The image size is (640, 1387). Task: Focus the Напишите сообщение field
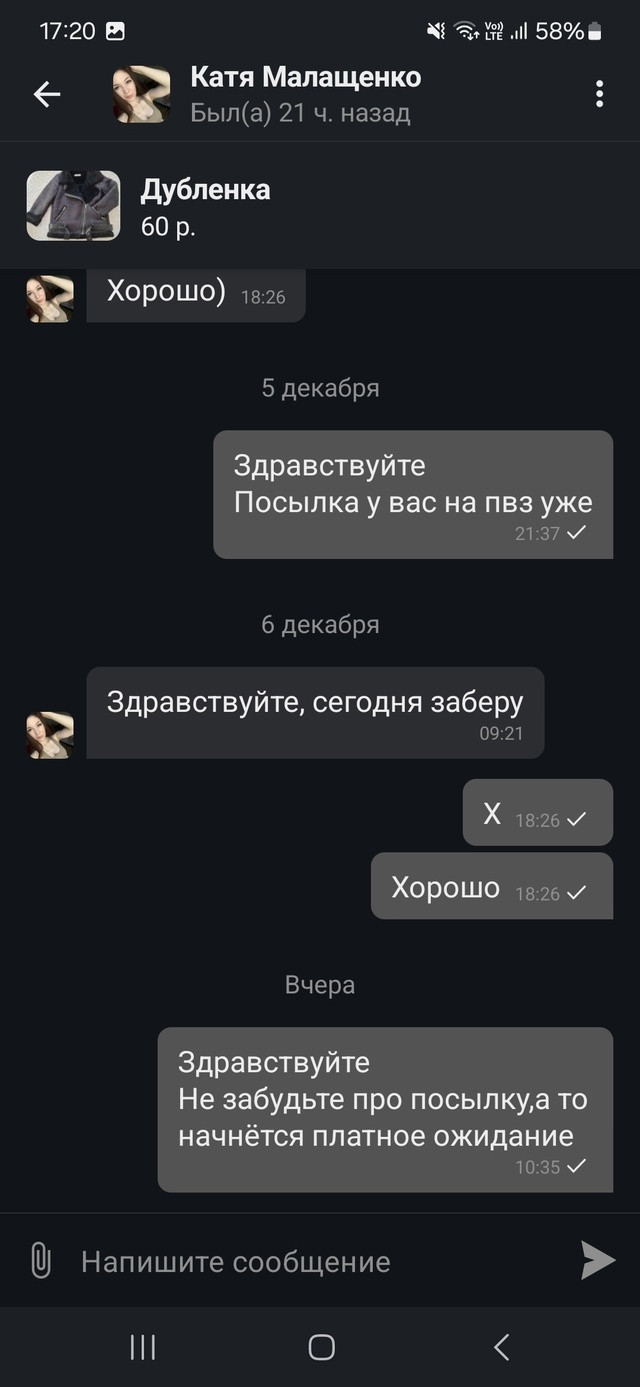pyautogui.click(x=310, y=1261)
